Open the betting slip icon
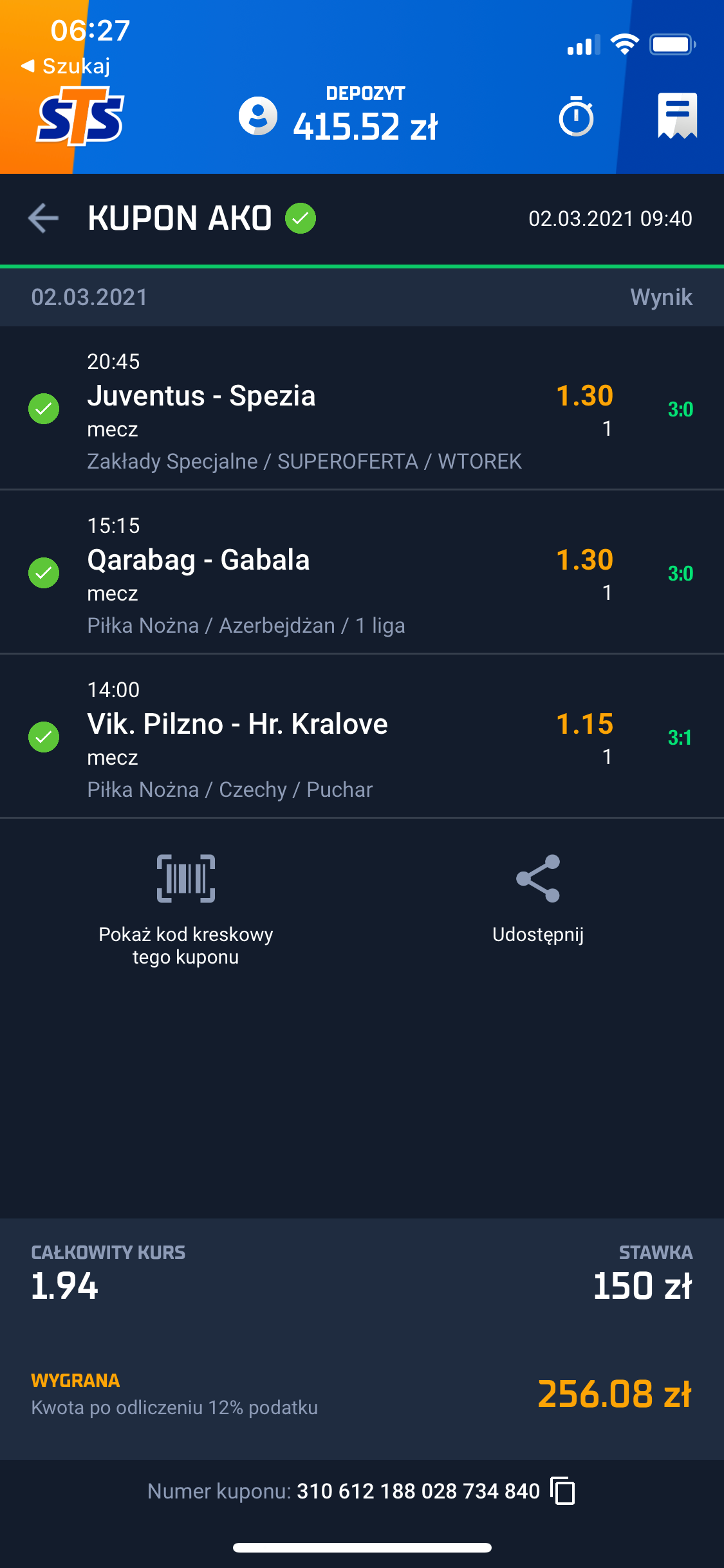This screenshot has height=1568, width=724. point(677,116)
